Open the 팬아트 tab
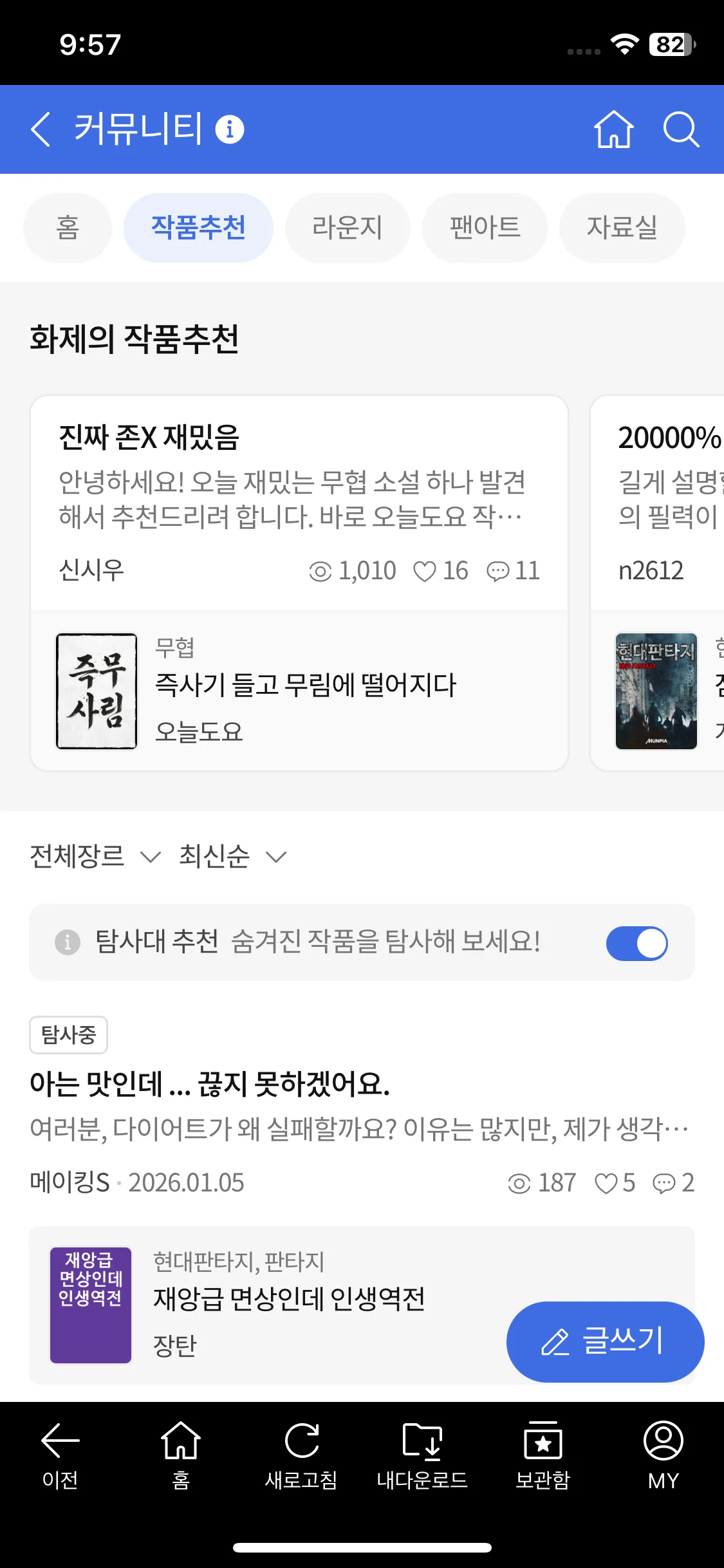724x1568 pixels. (x=485, y=228)
